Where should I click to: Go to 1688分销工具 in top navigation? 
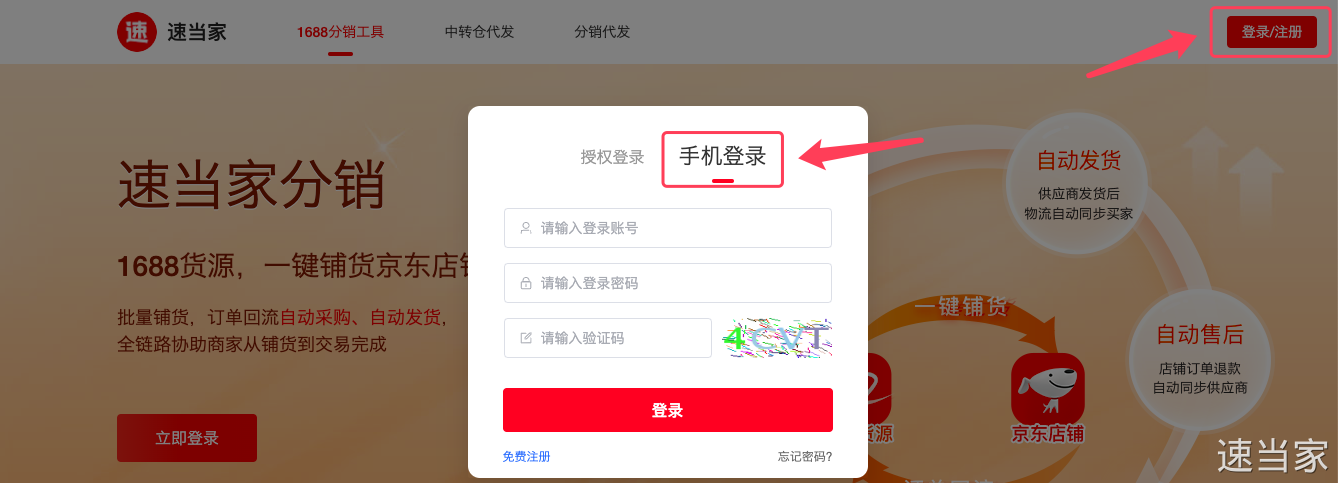[x=340, y=32]
